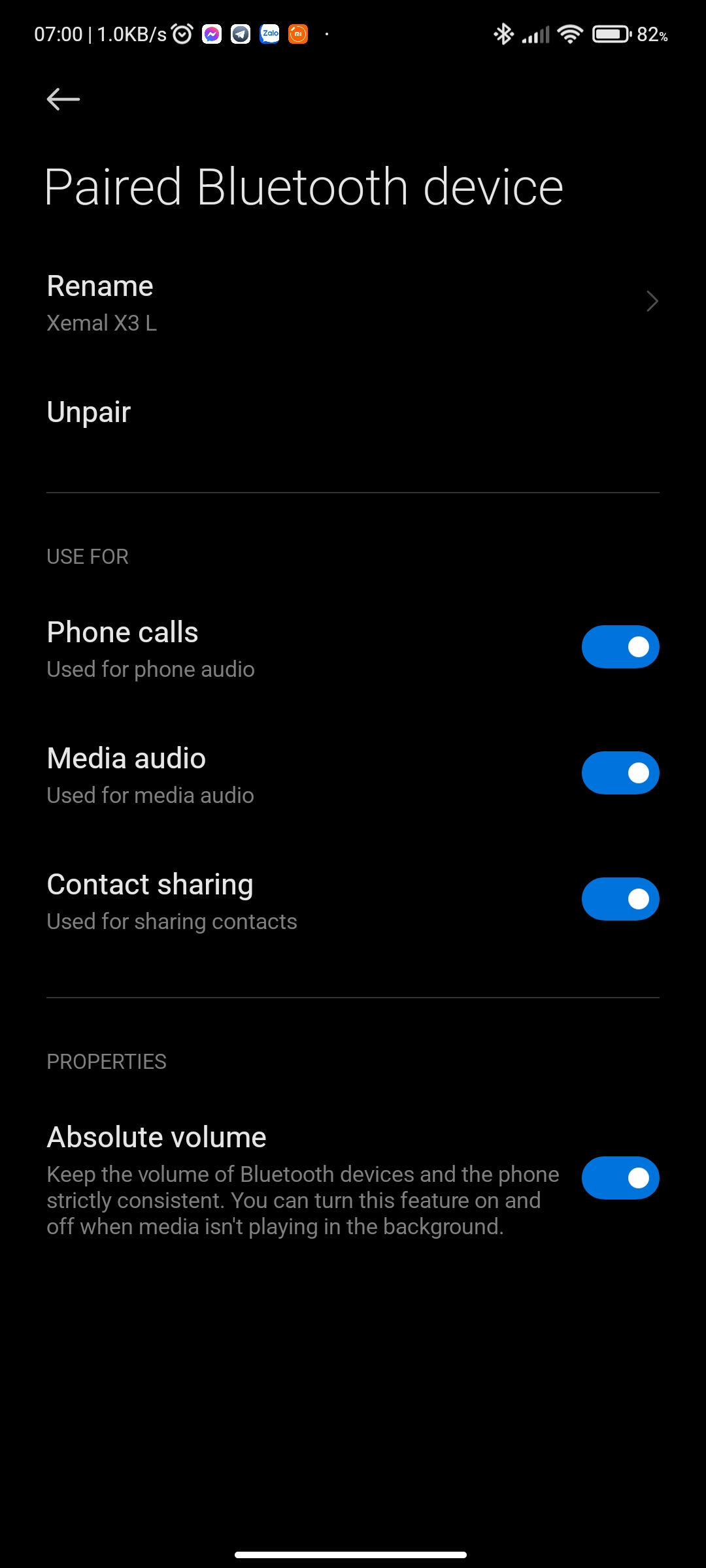Disable the Media audio toggle
Viewport: 706px width, 1568px height.
620,773
